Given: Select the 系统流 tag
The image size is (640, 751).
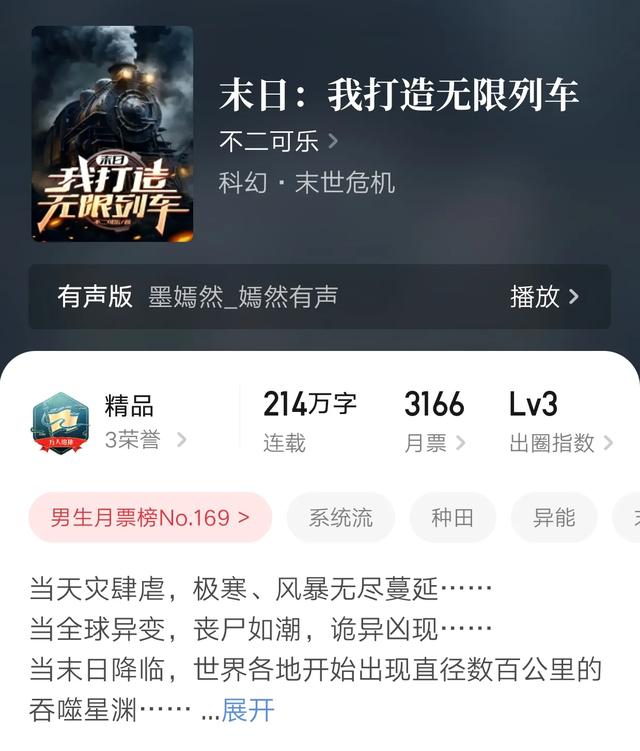Looking at the screenshot, I should [x=340, y=517].
